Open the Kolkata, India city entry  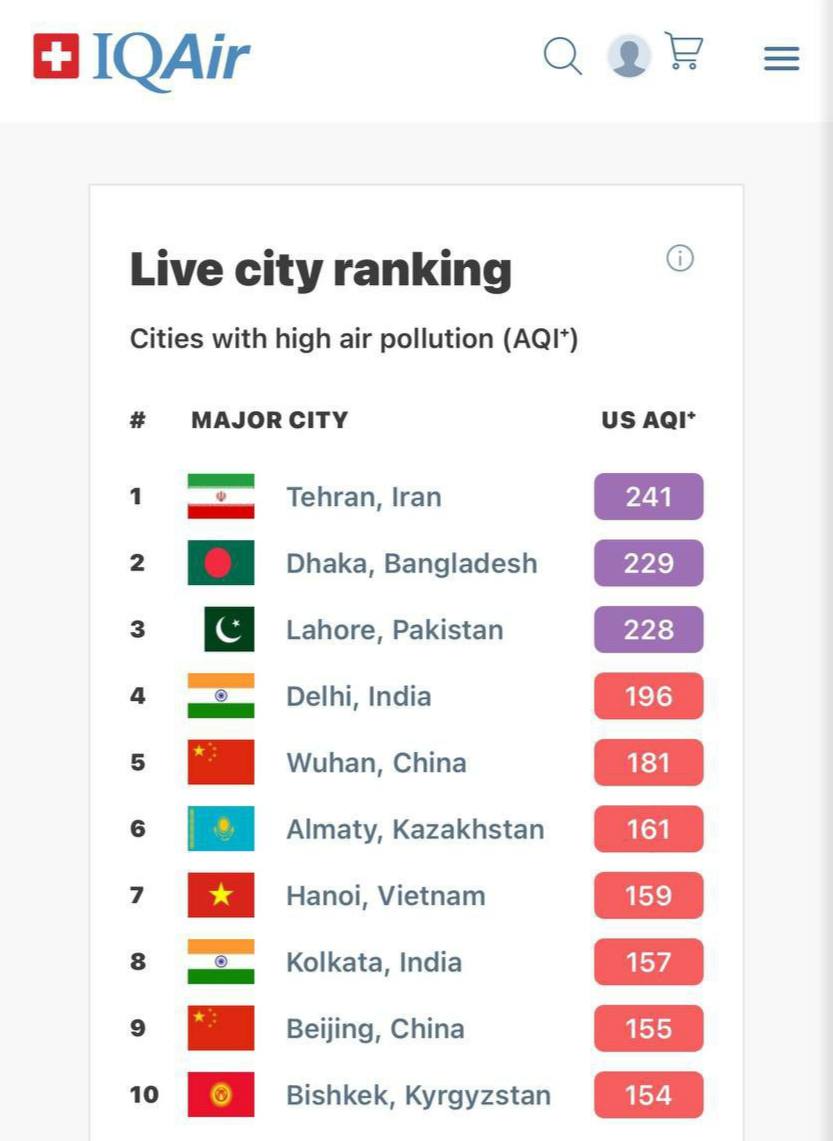tap(374, 962)
